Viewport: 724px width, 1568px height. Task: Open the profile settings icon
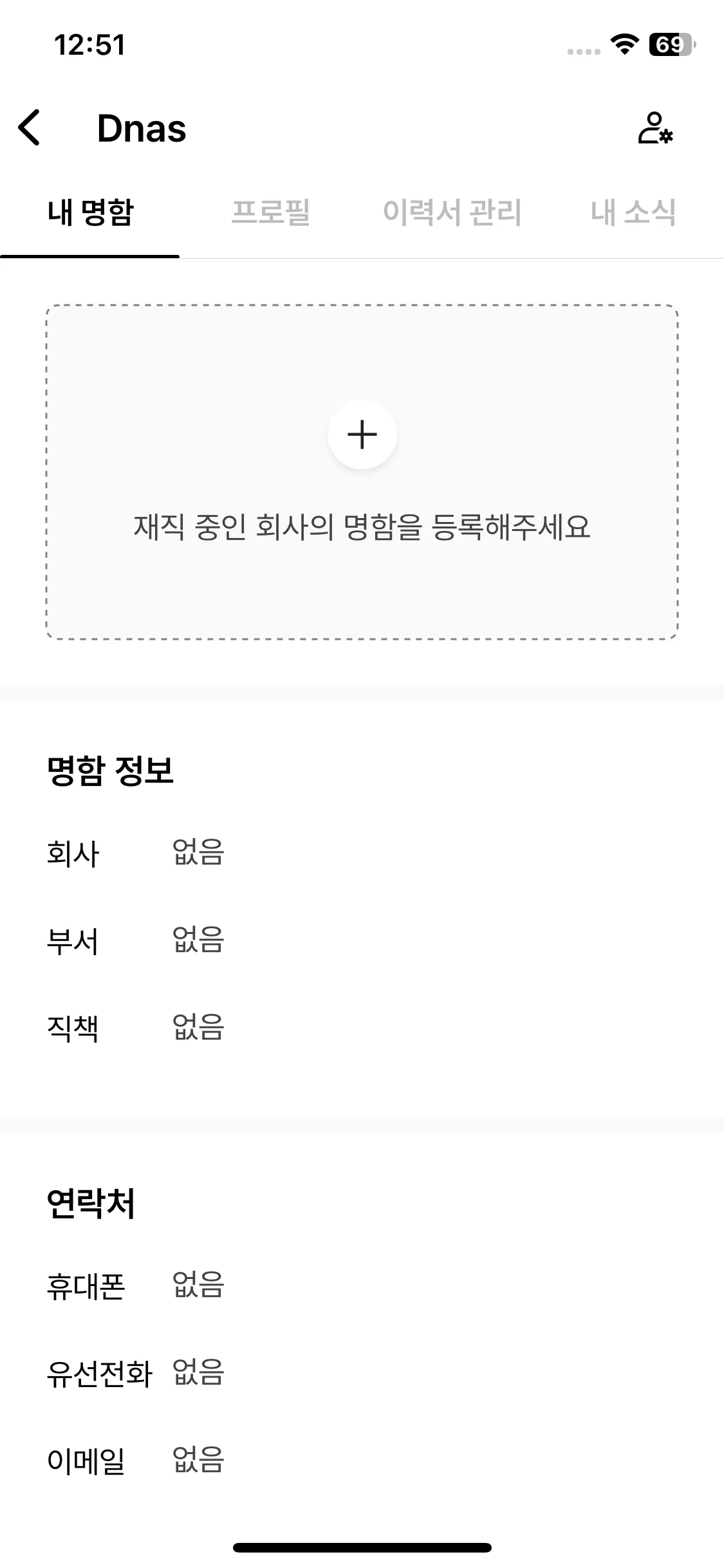click(x=654, y=127)
